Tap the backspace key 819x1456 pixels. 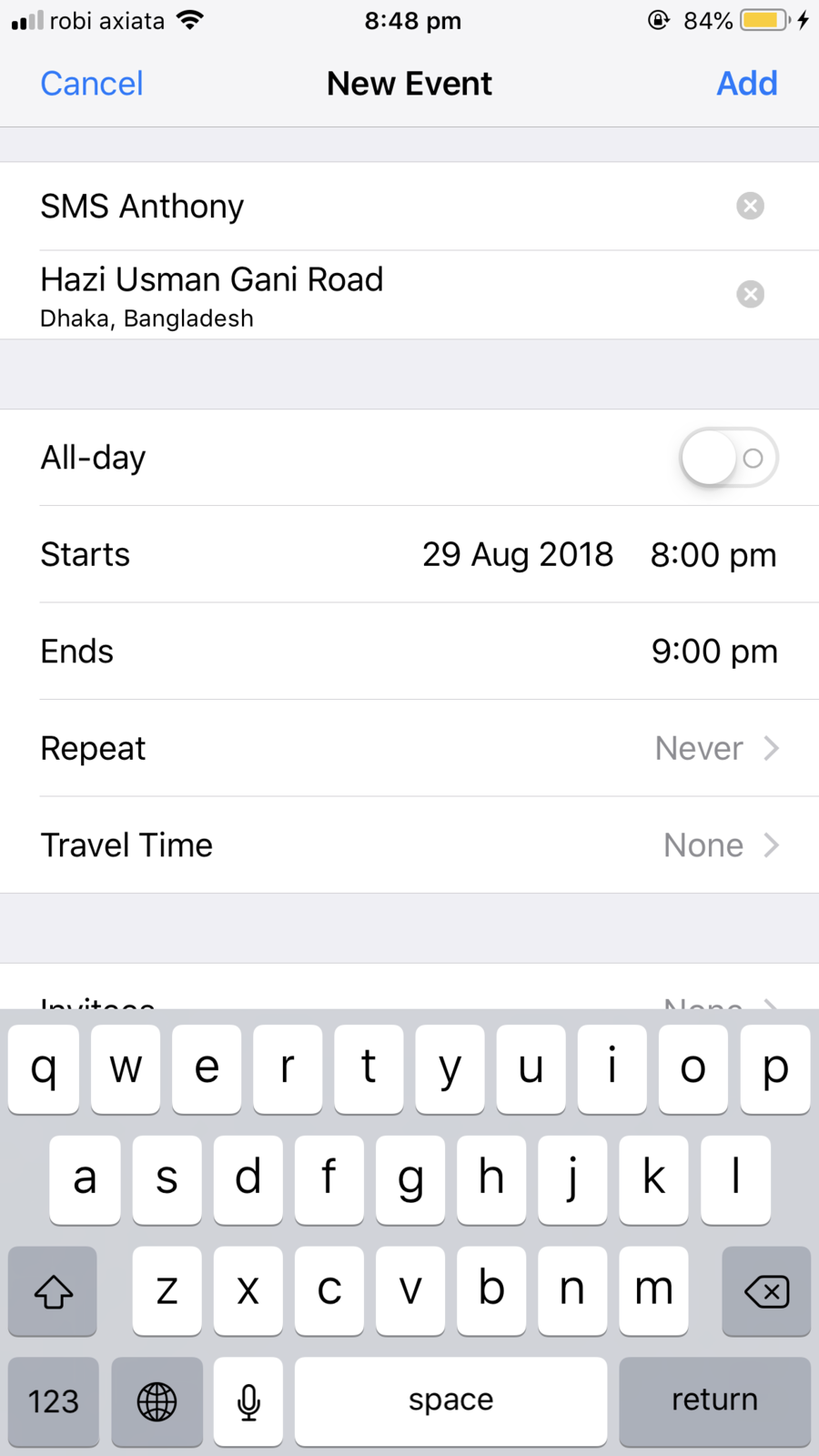point(766,1291)
